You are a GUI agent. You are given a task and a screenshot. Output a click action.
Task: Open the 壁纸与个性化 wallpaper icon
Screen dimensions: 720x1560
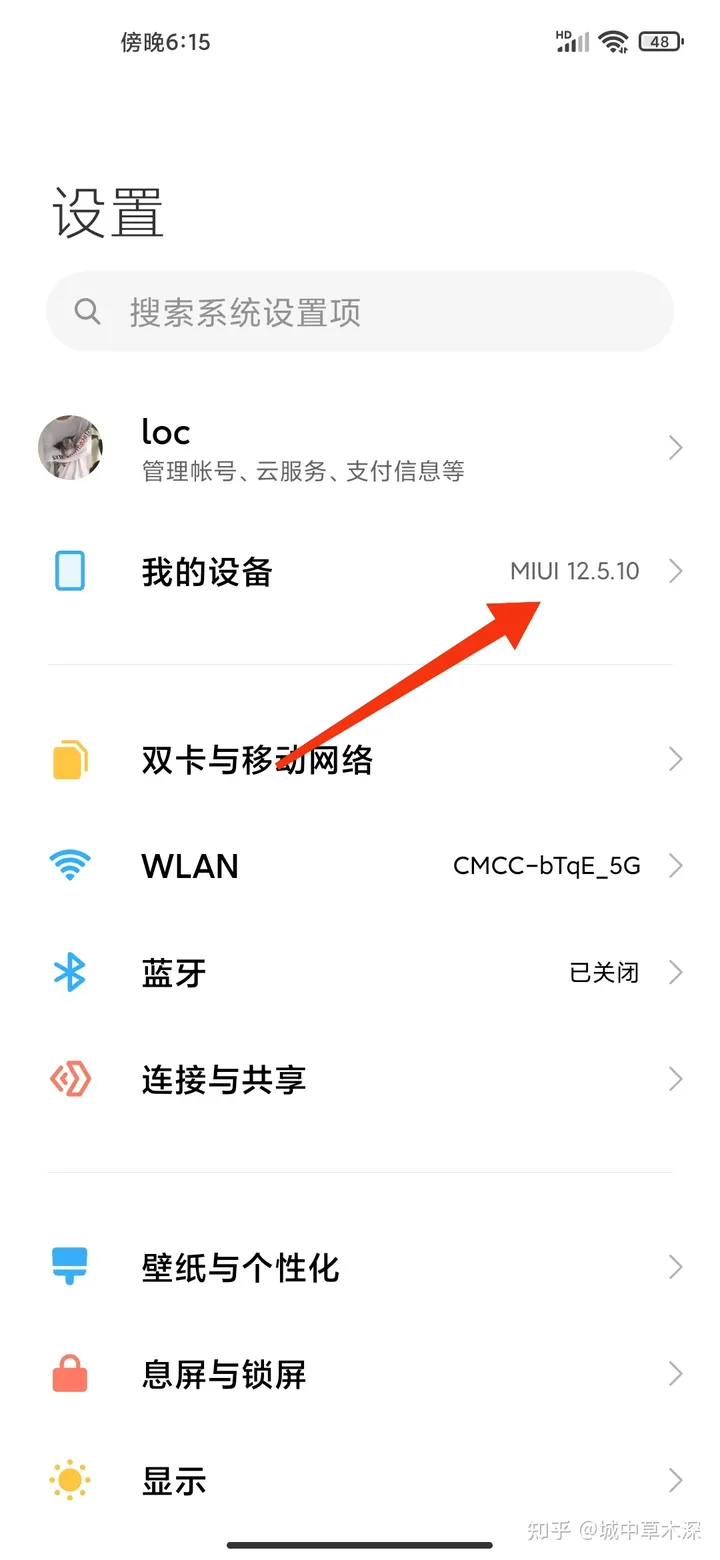69,1267
